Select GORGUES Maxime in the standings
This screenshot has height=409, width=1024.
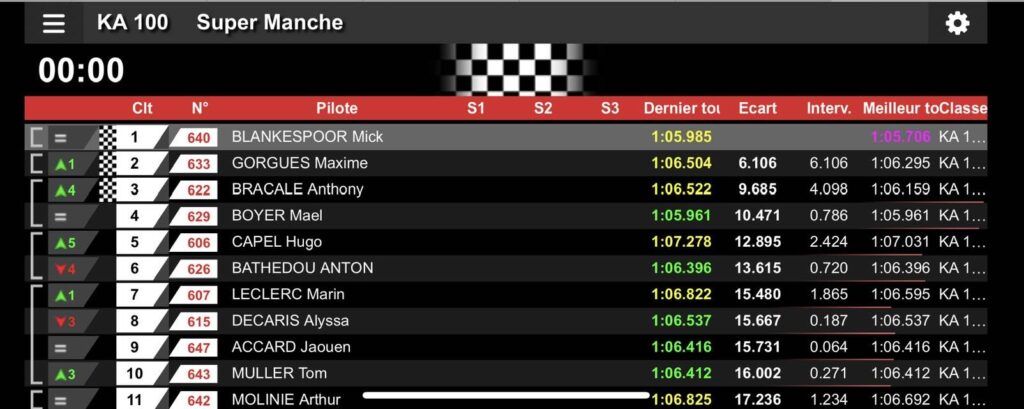point(299,163)
